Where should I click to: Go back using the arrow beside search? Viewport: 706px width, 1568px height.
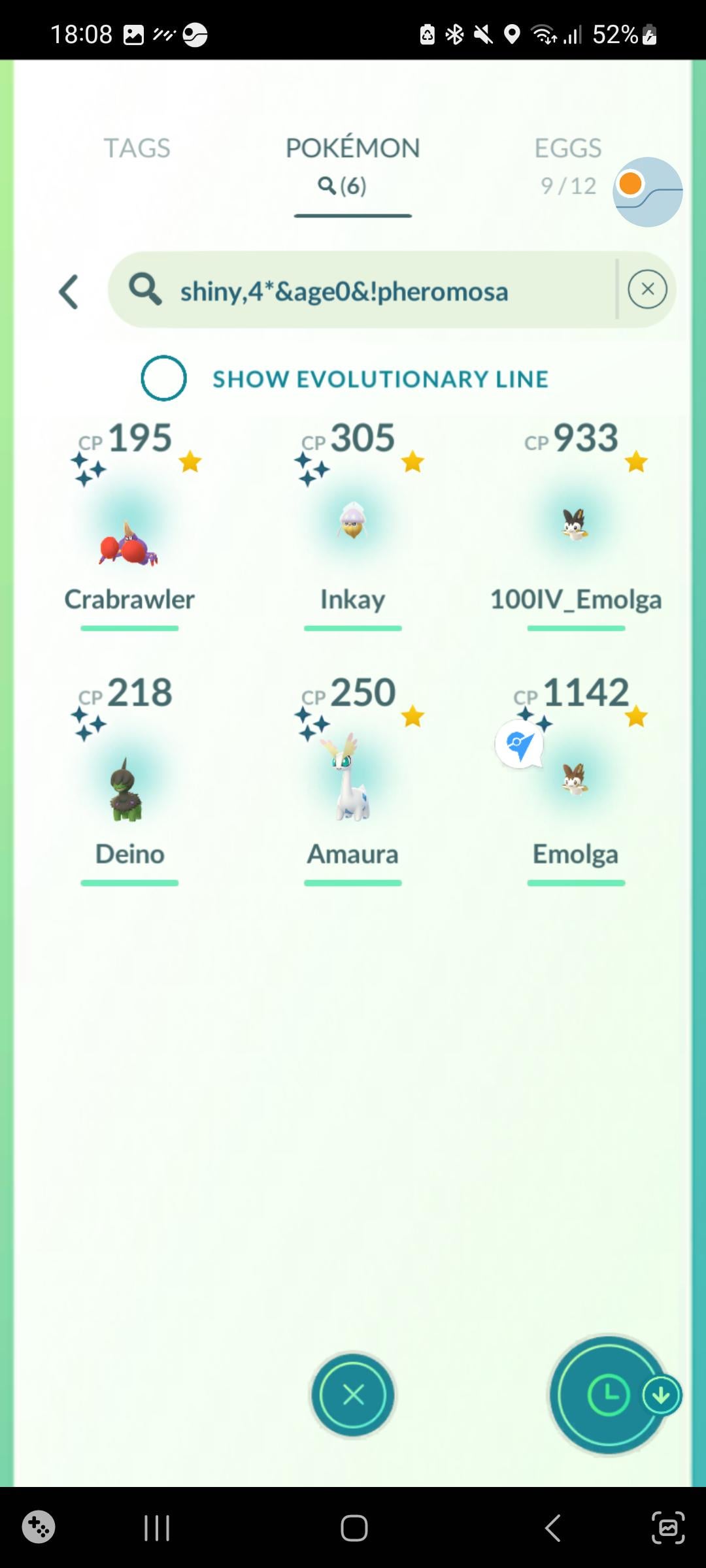tap(69, 291)
